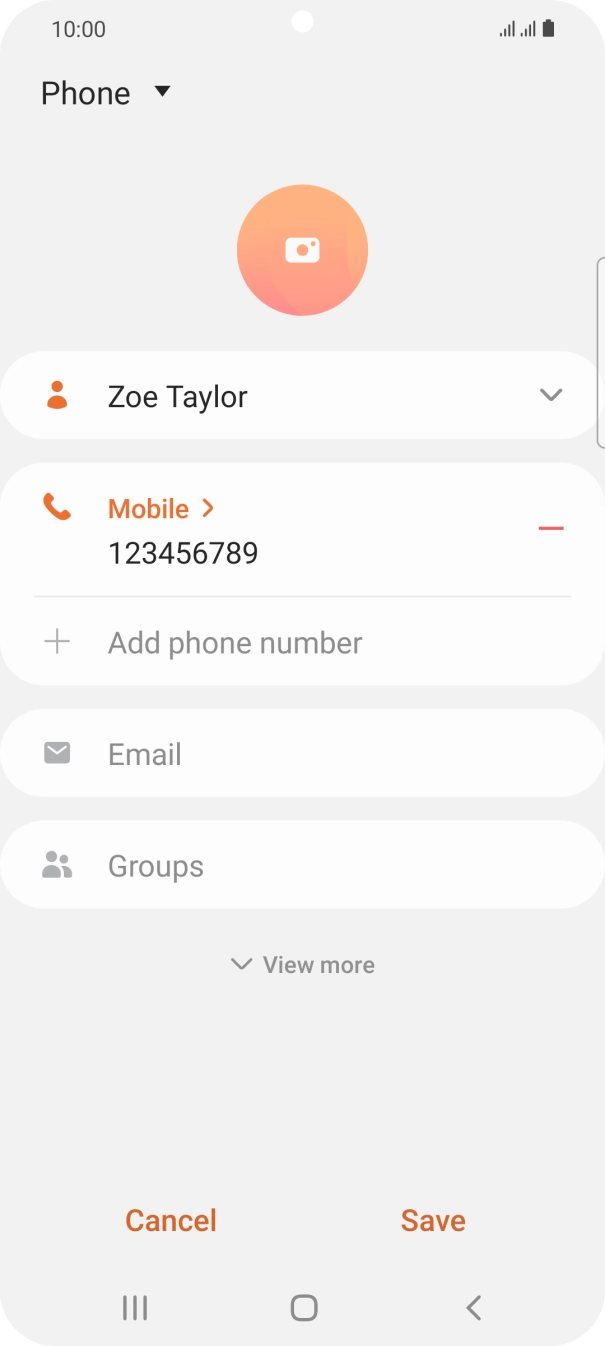Screen dimensions: 605x1346
Task: Tap Add phone number
Action: click(x=234, y=642)
